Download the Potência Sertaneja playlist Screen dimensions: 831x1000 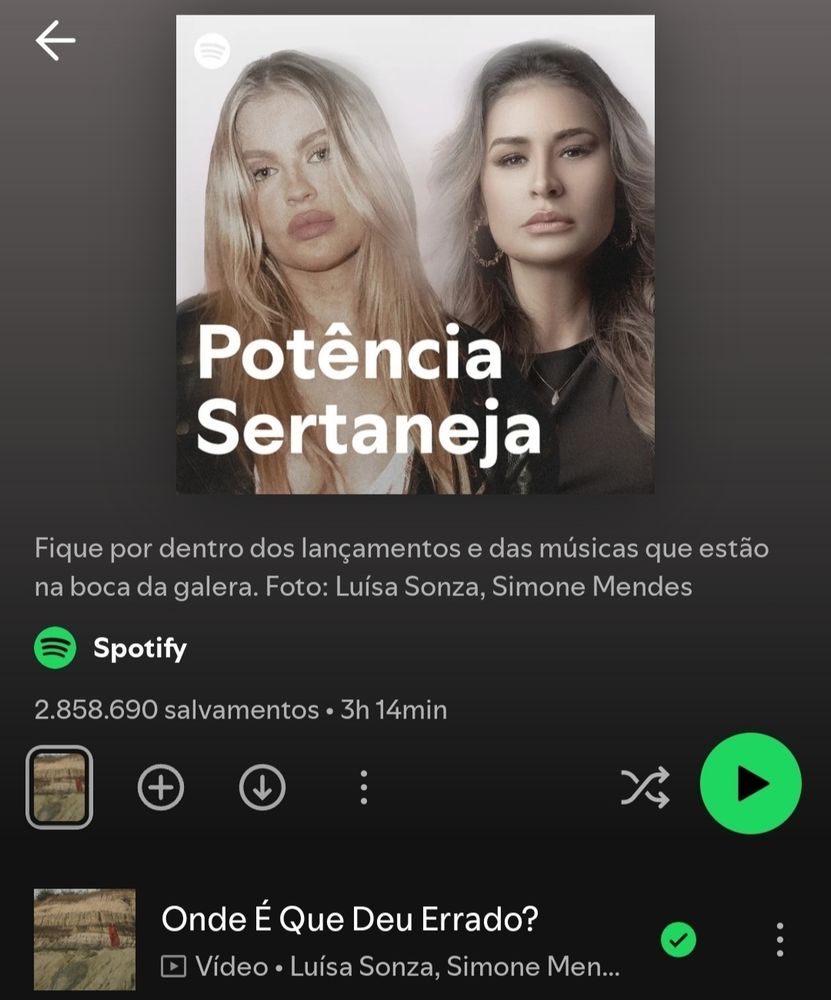click(x=262, y=788)
